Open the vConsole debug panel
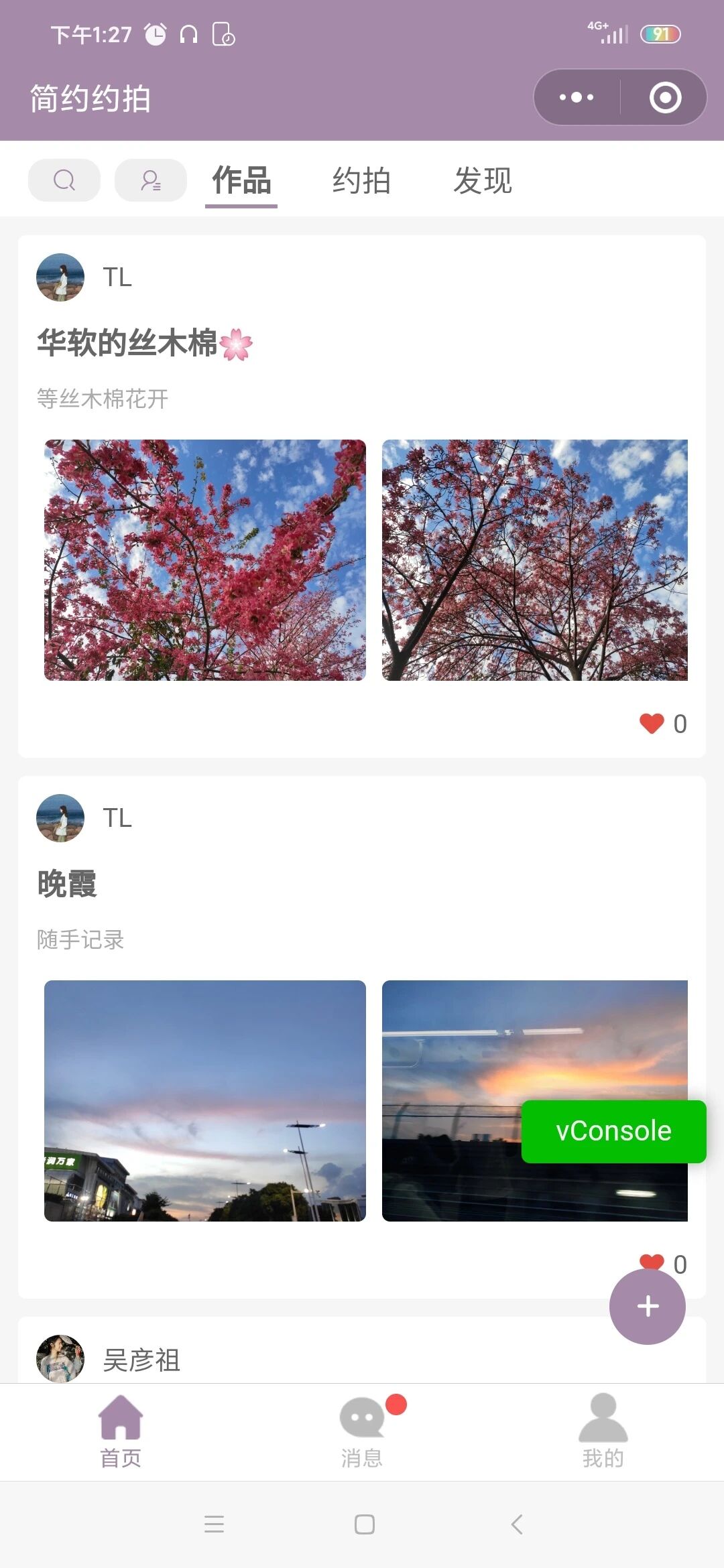This screenshot has width=724, height=1568. coord(613,1131)
